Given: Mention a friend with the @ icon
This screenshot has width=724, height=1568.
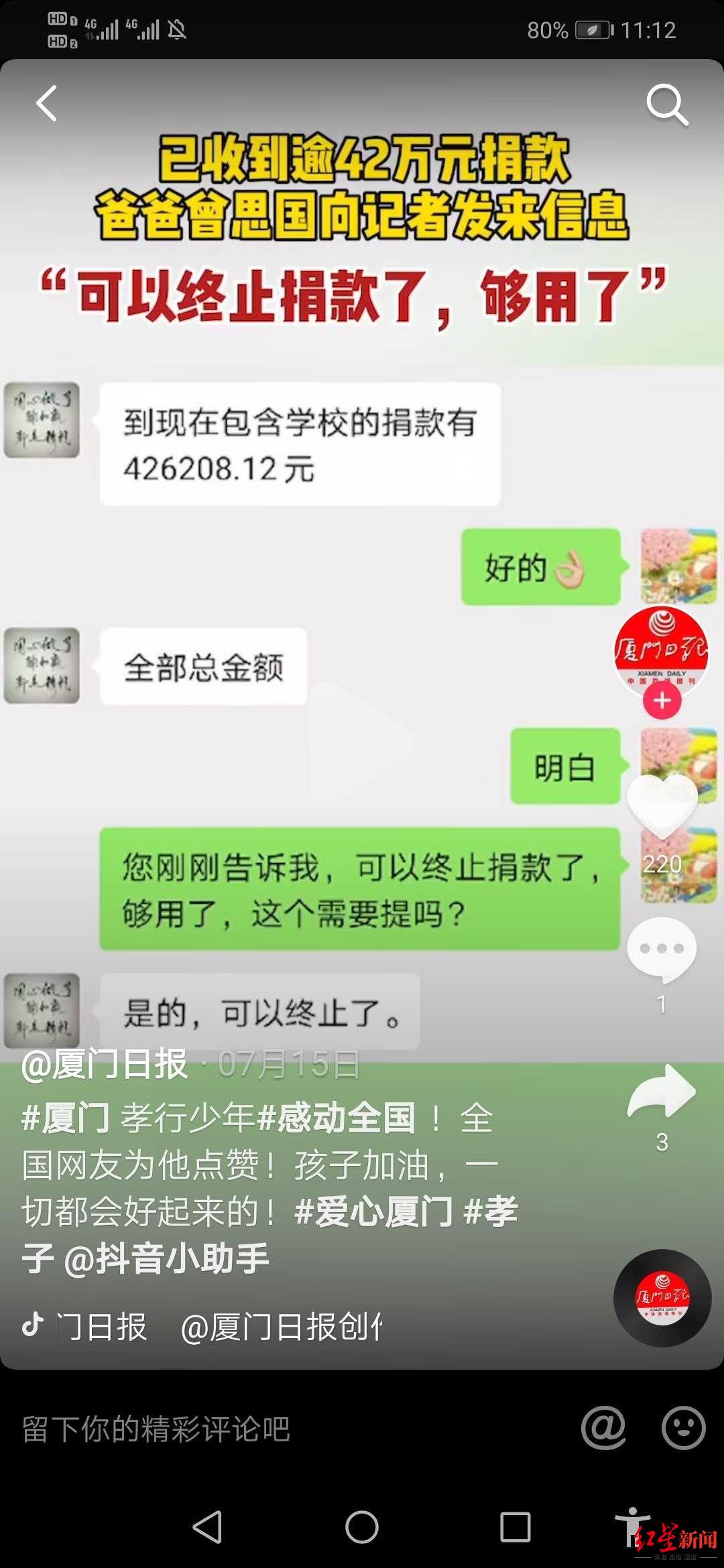Looking at the screenshot, I should pos(603,1428).
